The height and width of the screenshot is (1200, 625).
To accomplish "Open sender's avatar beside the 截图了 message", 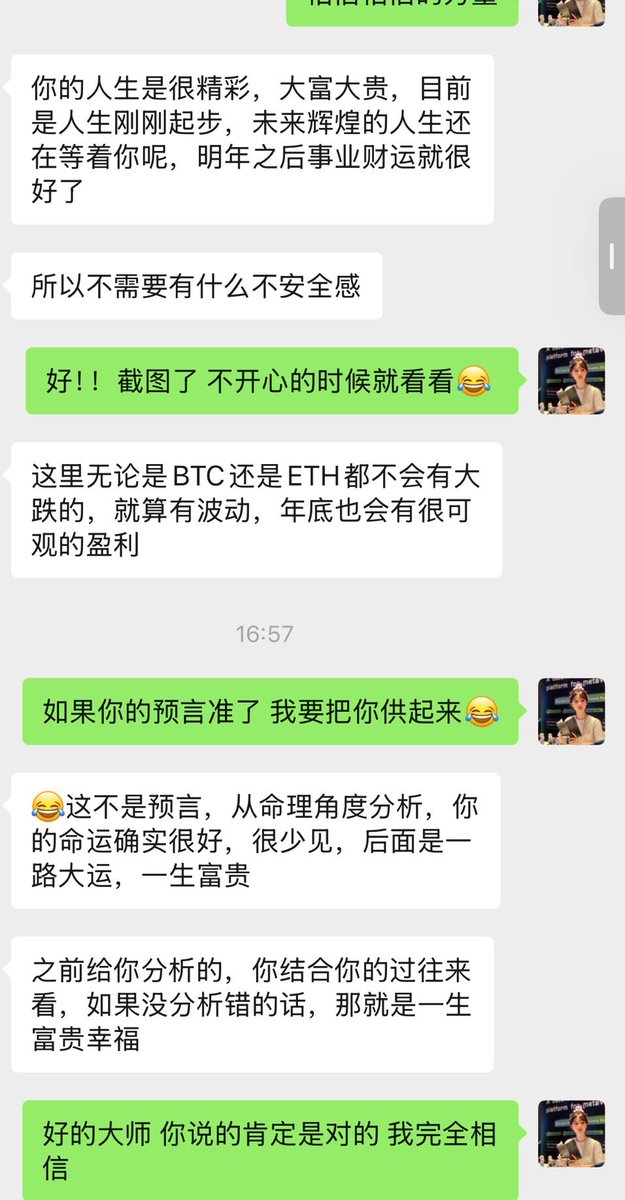I will coord(571,381).
